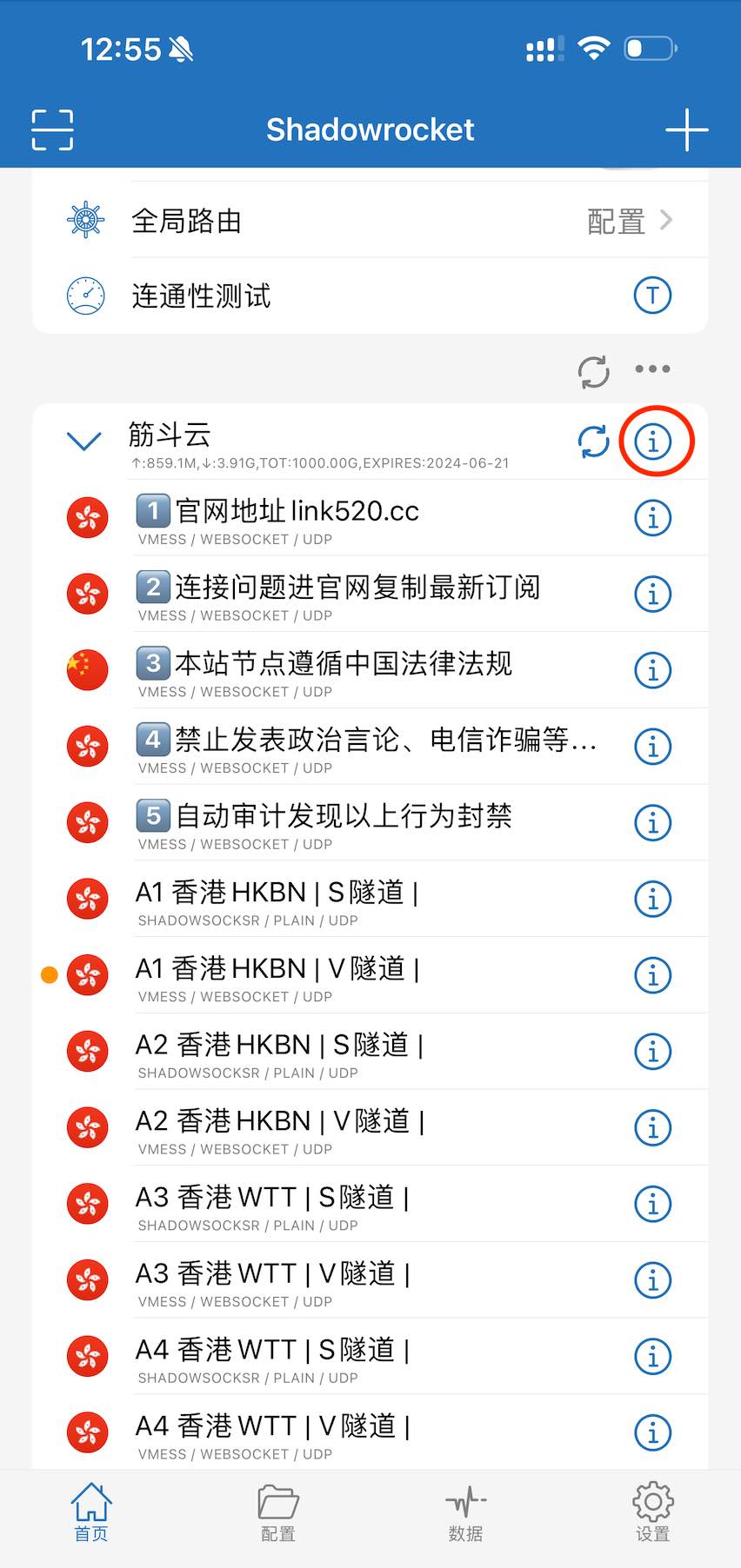Open info for A4 香港 WTT S隧道
Image resolution: width=741 pixels, height=1568 pixels.
pos(653,1356)
